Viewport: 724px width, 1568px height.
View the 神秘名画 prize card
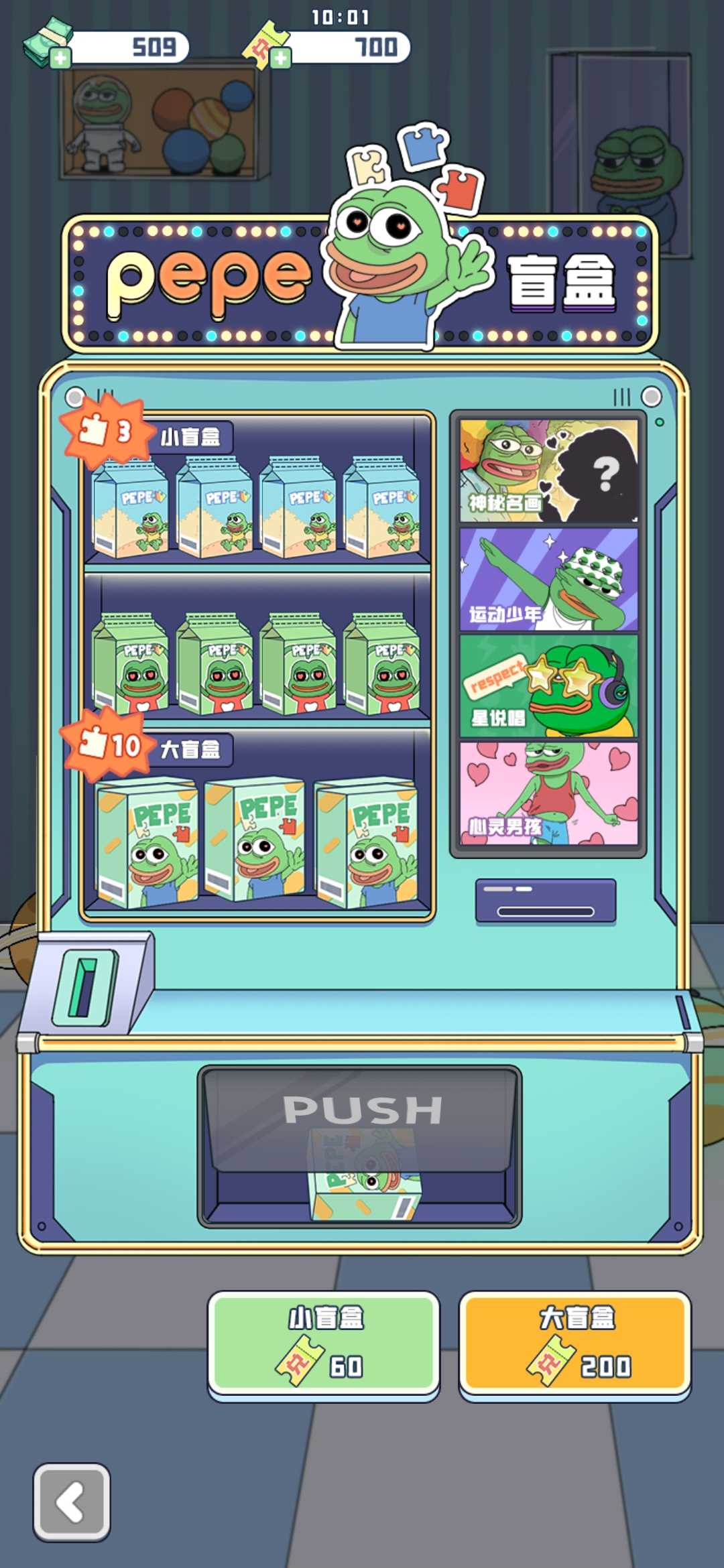click(548, 470)
